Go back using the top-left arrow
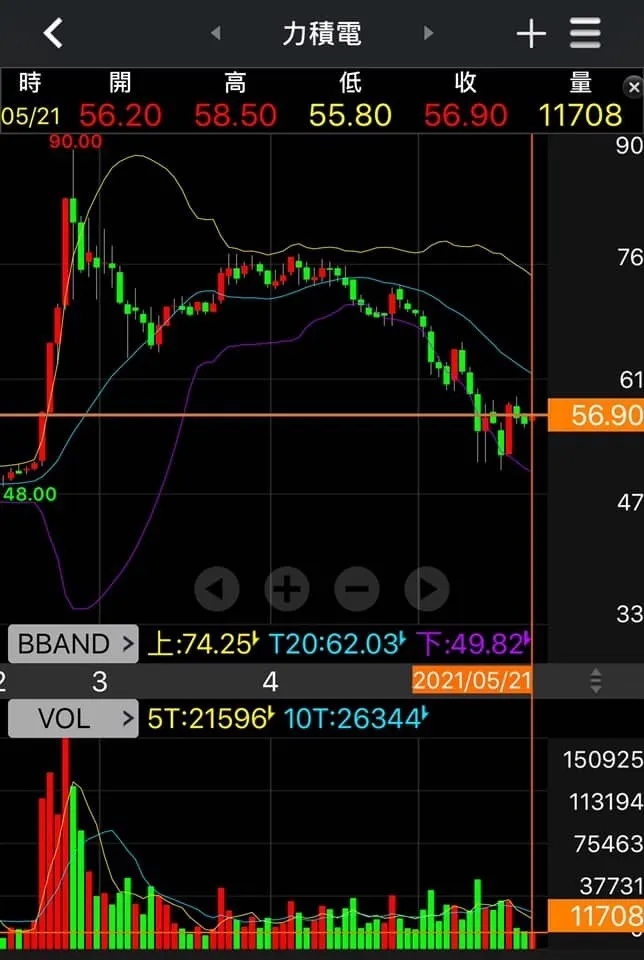The height and width of the screenshot is (960, 644). [53, 33]
